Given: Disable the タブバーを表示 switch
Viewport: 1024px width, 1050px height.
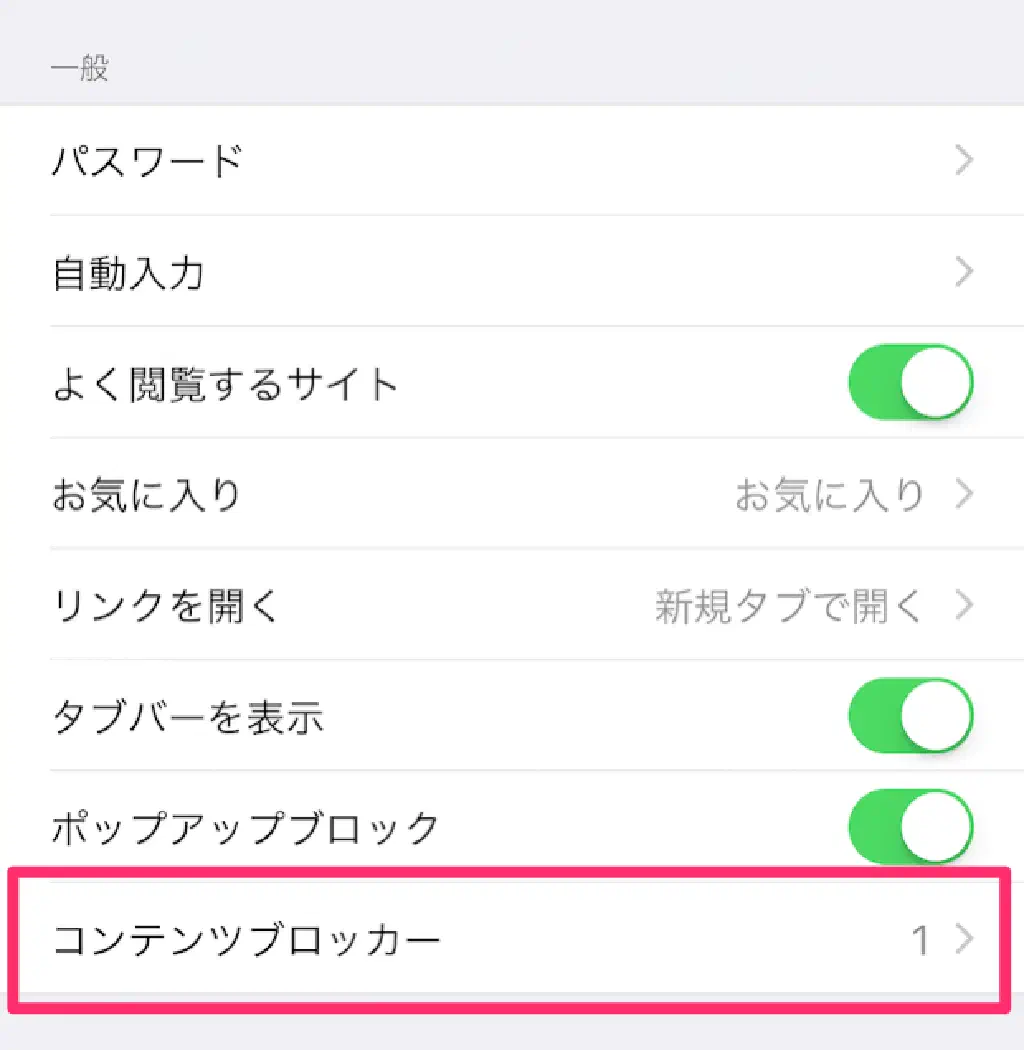Looking at the screenshot, I should coord(910,716).
